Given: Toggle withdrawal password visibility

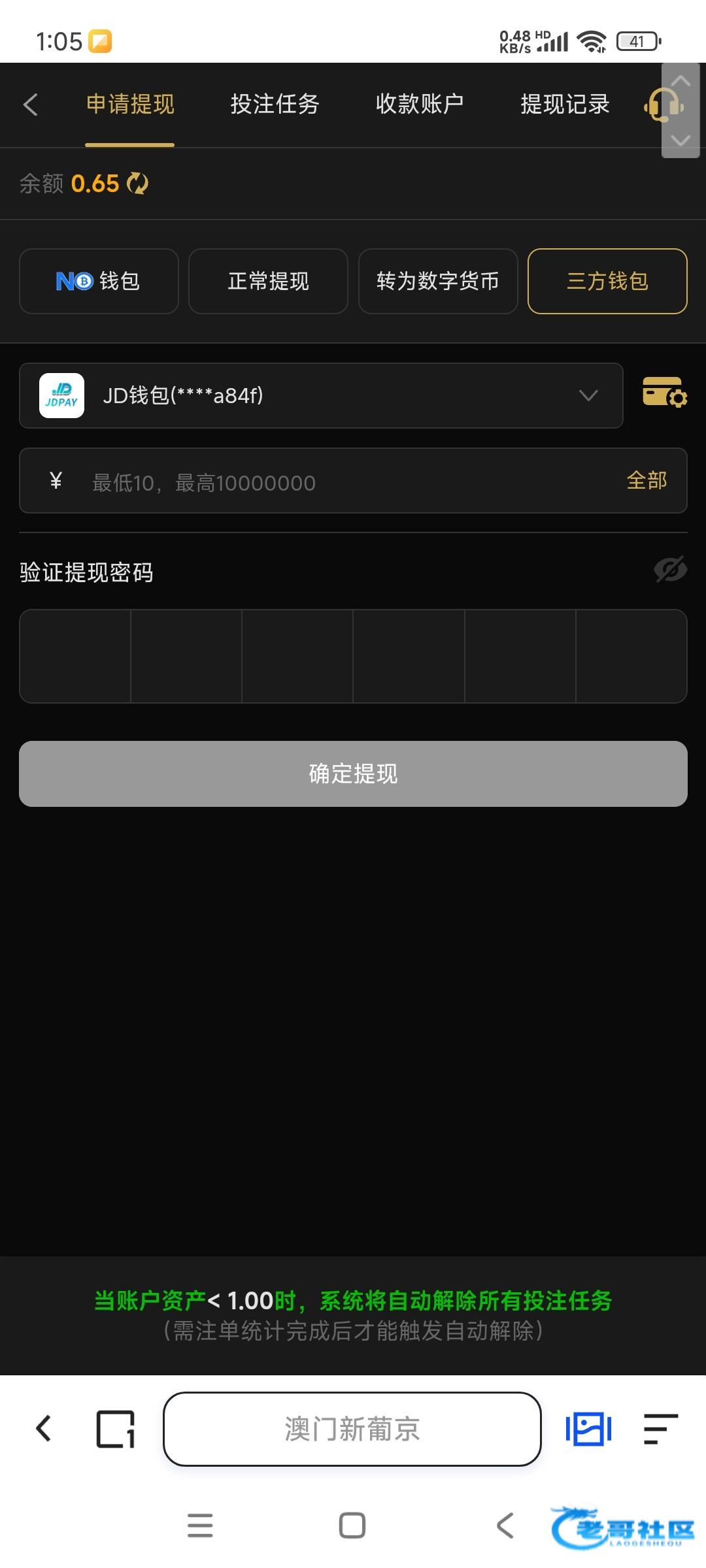Looking at the screenshot, I should point(670,570).
